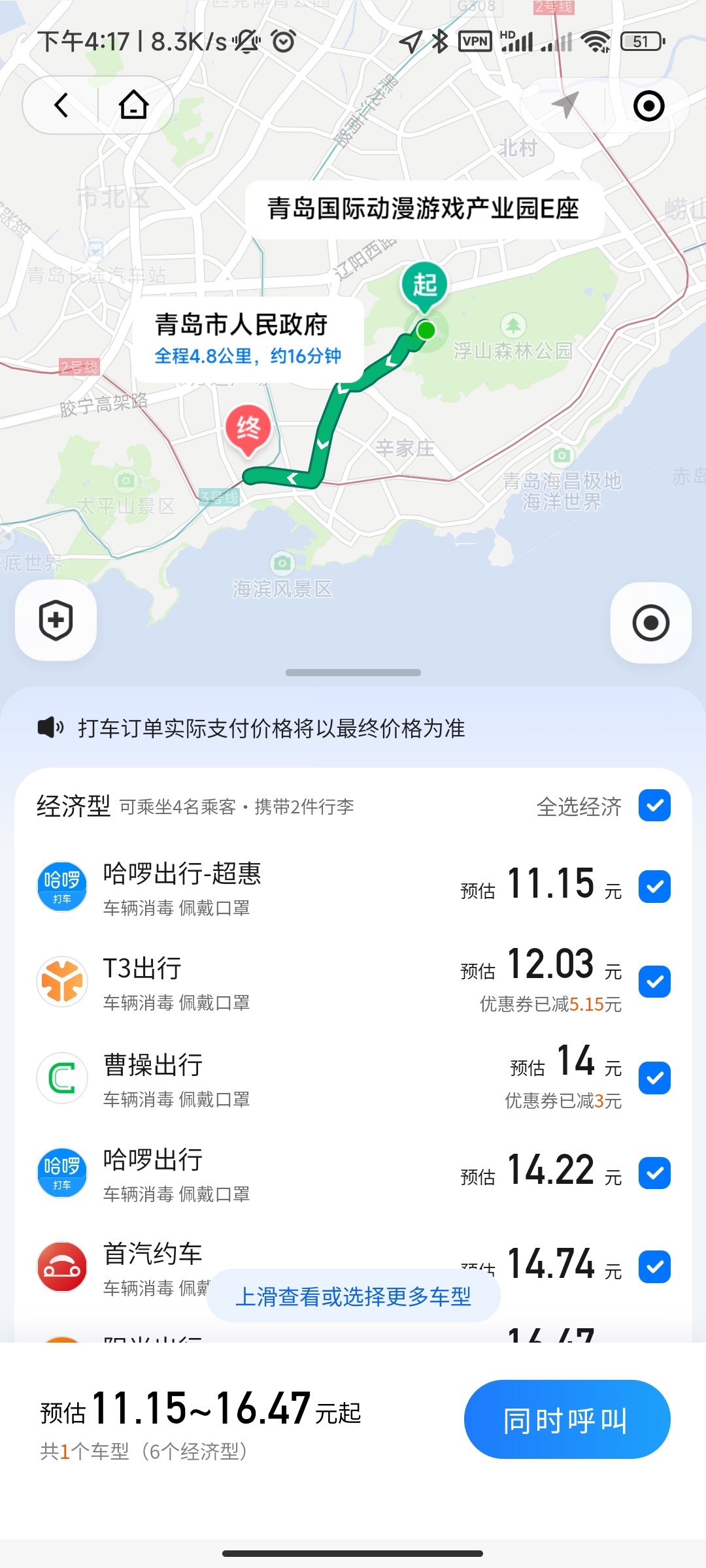Tap the speaker announcement icon
The width and height of the screenshot is (706, 1568).
pyautogui.click(x=52, y=725)
